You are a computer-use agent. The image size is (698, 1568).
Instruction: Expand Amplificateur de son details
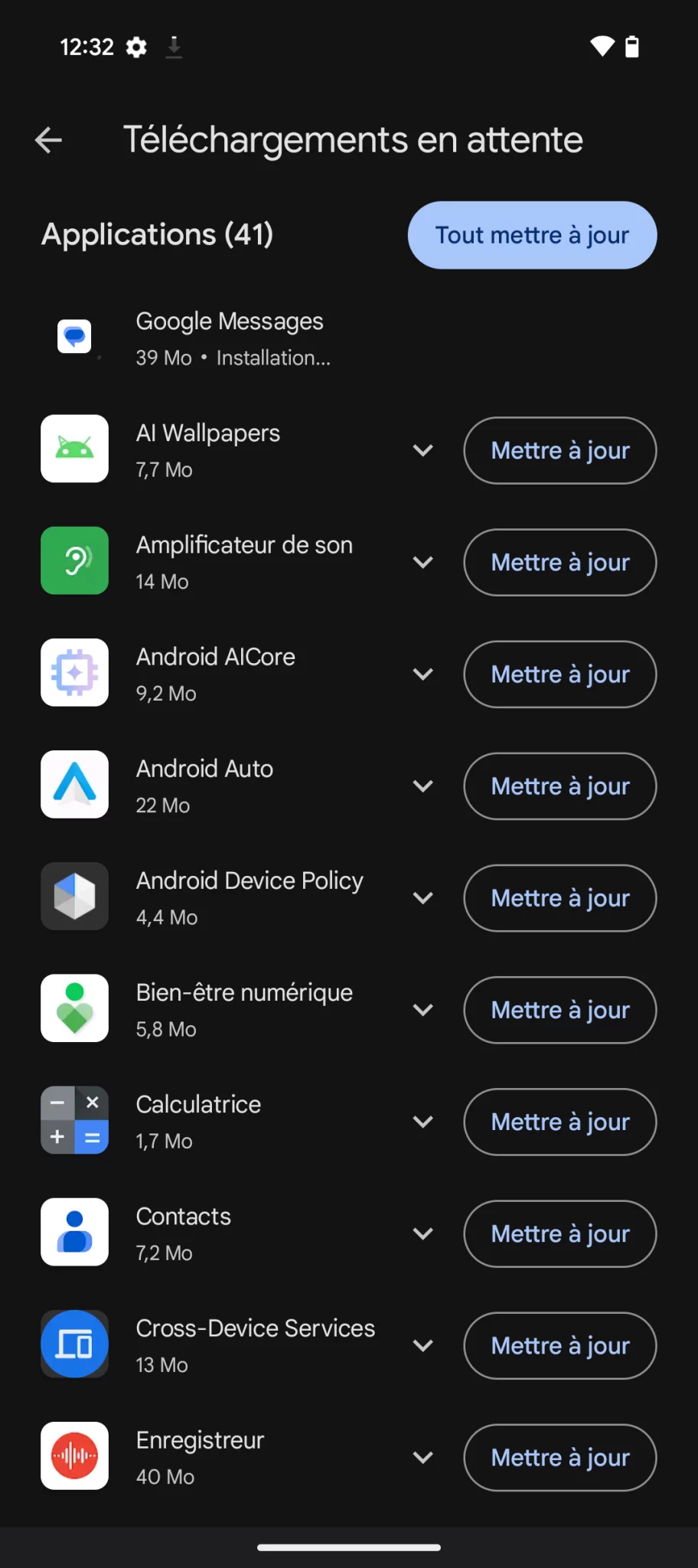coord(423,562)
